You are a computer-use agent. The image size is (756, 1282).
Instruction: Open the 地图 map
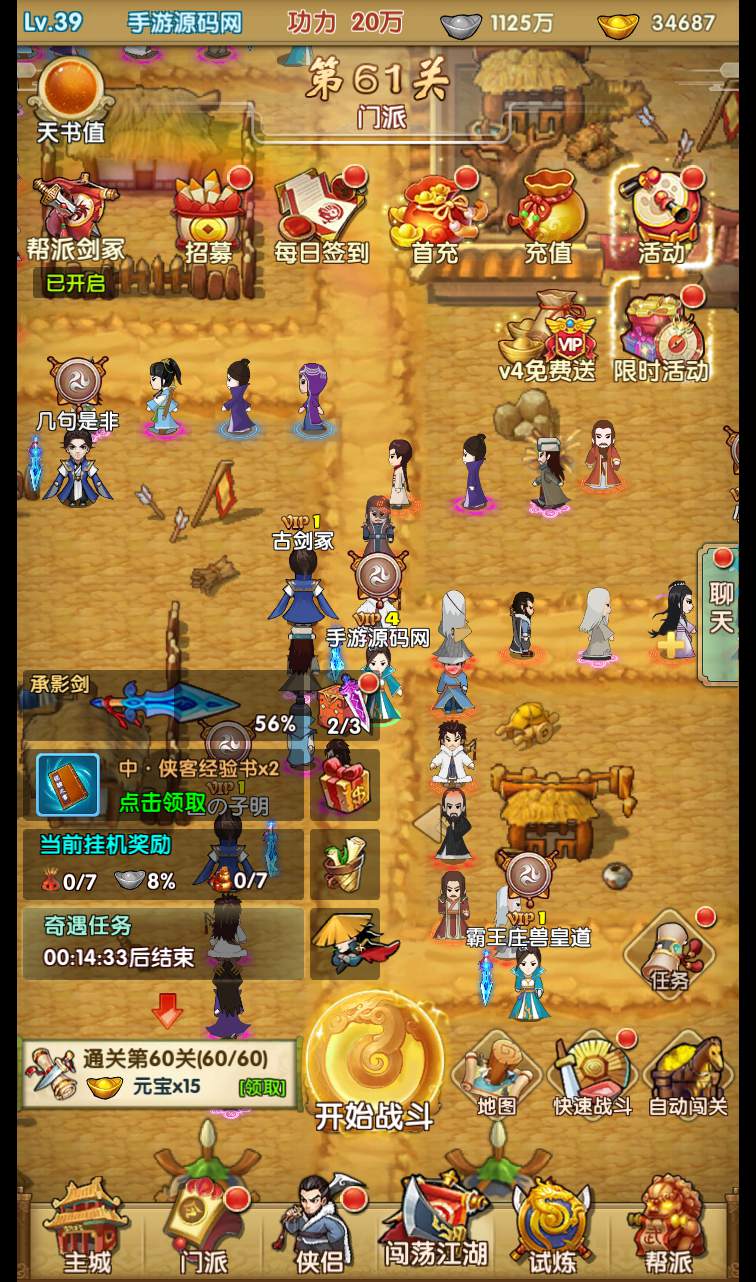tap(496, 1075)
